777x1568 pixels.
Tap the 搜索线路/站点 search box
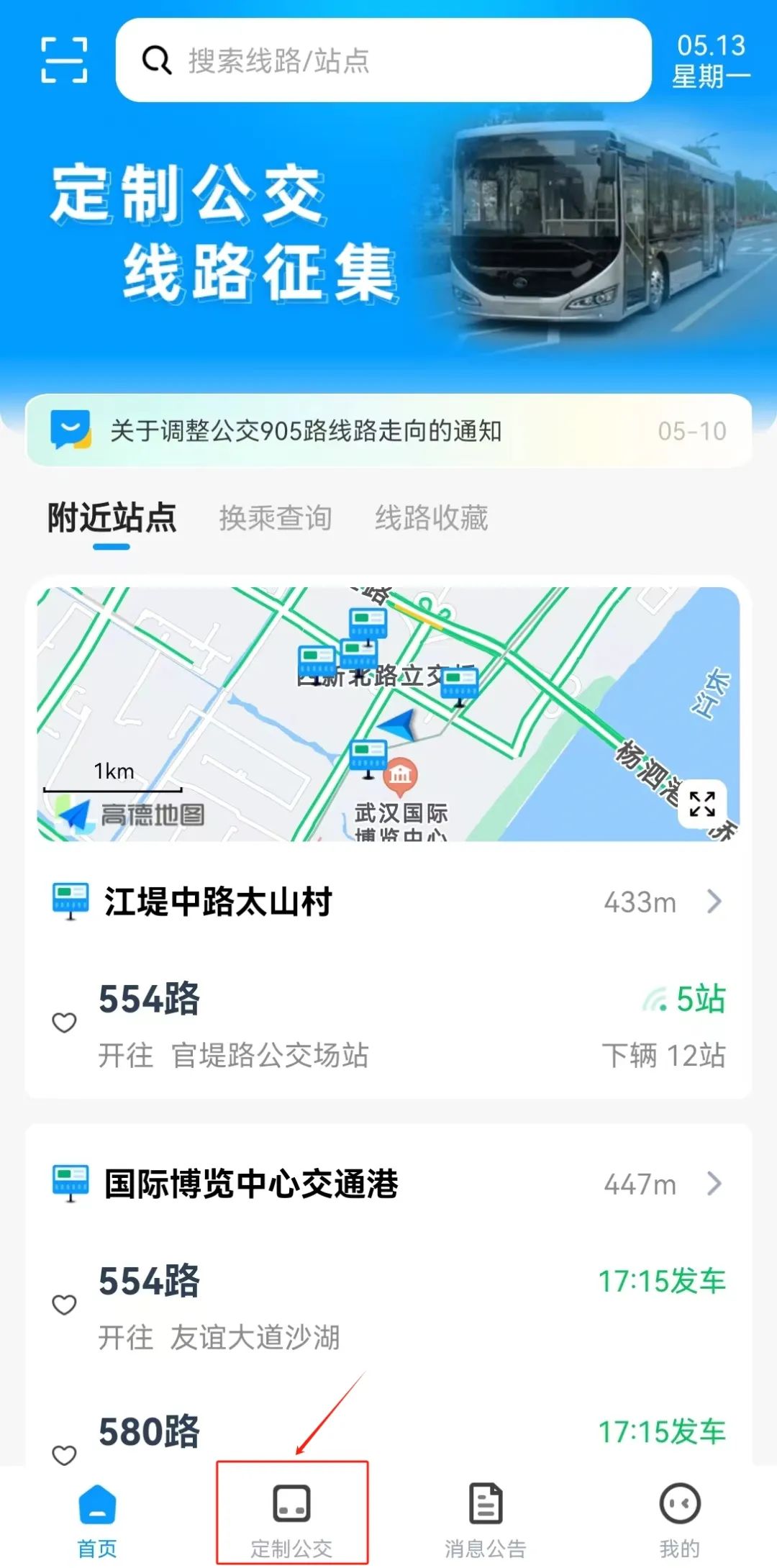coord(383,60)
